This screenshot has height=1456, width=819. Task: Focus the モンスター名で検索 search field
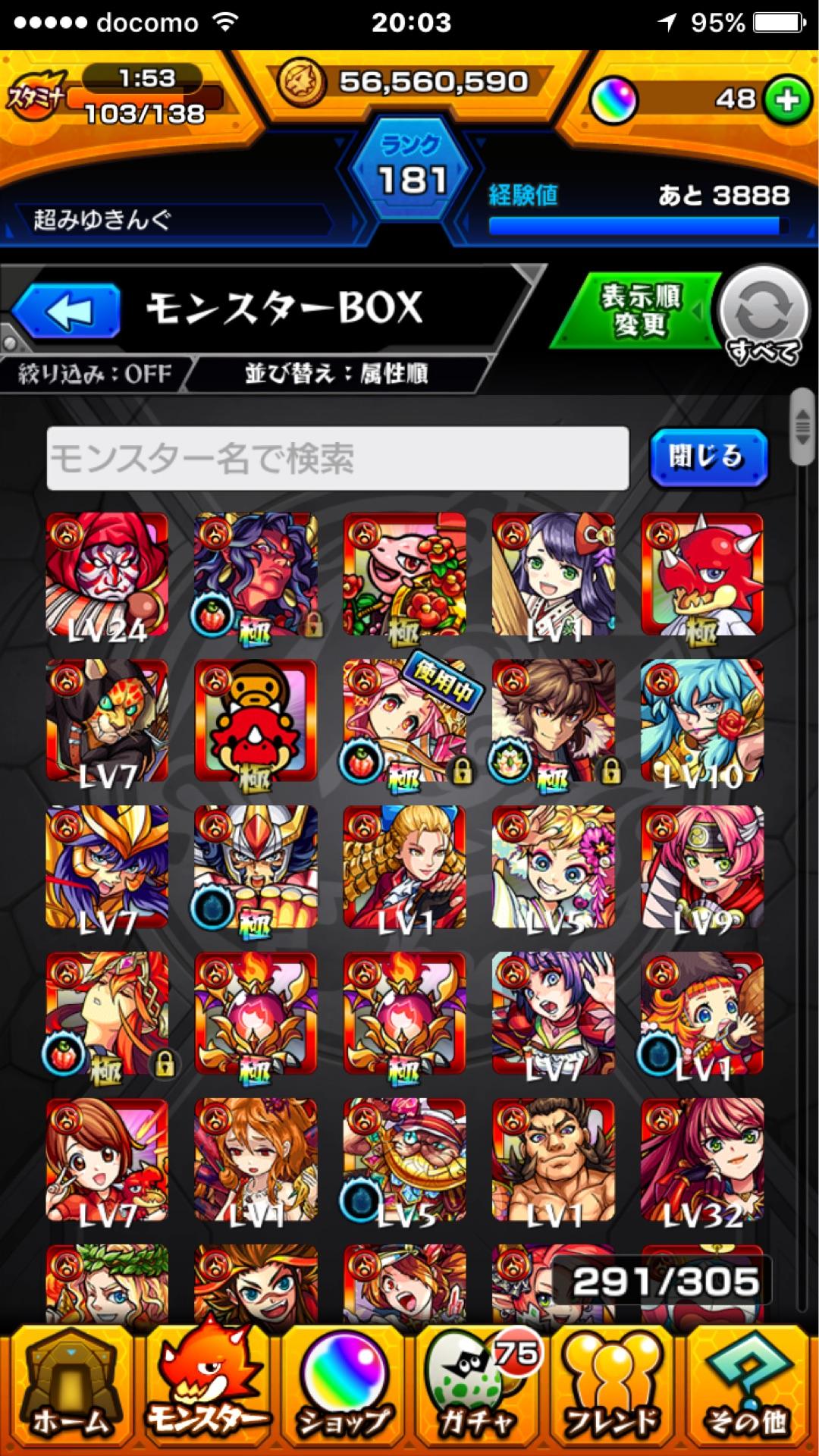coord(337,458)
